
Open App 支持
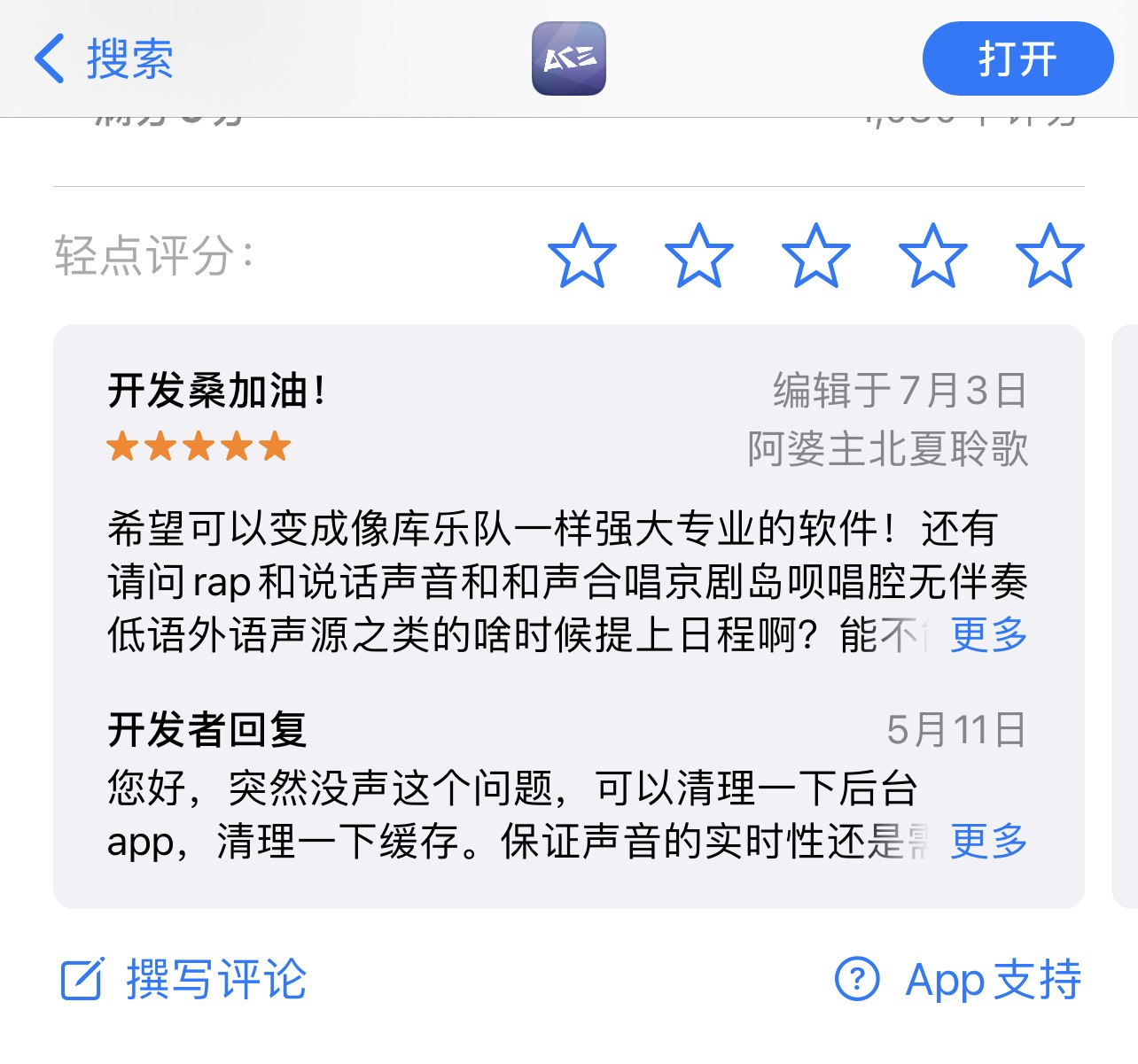[958, 980]
